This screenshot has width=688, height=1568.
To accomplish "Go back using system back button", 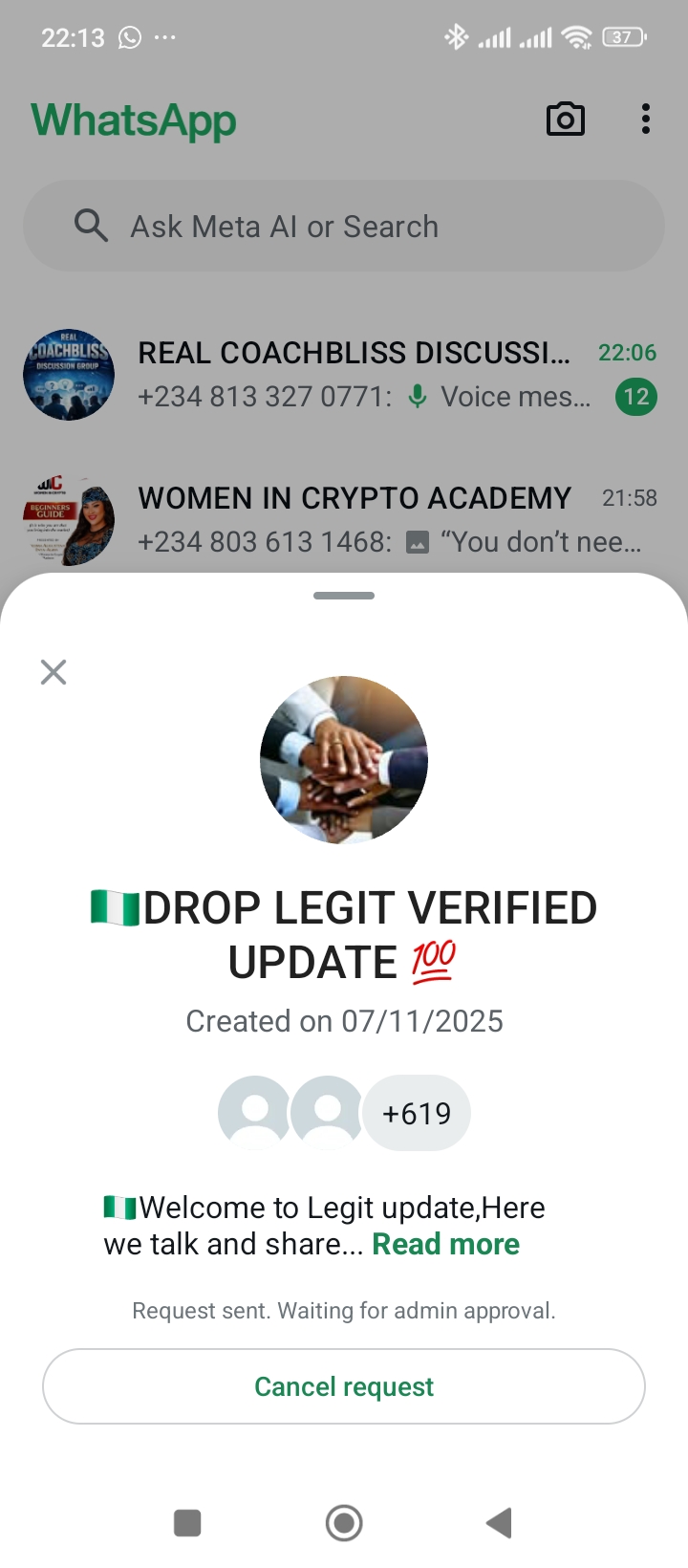I will click(x=499, y=1523).
